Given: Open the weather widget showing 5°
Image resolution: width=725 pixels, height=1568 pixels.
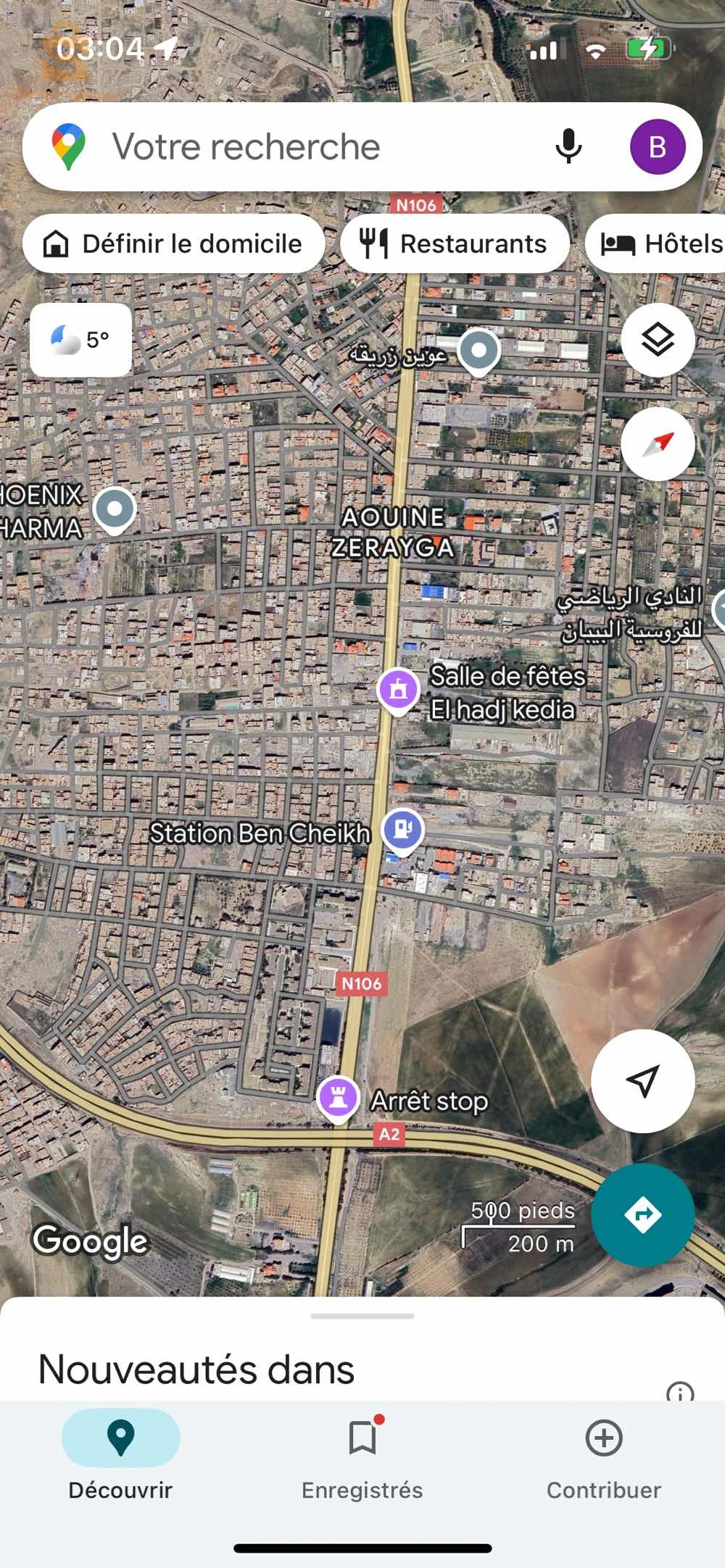Looking at the screenshot, I should 80,340.
